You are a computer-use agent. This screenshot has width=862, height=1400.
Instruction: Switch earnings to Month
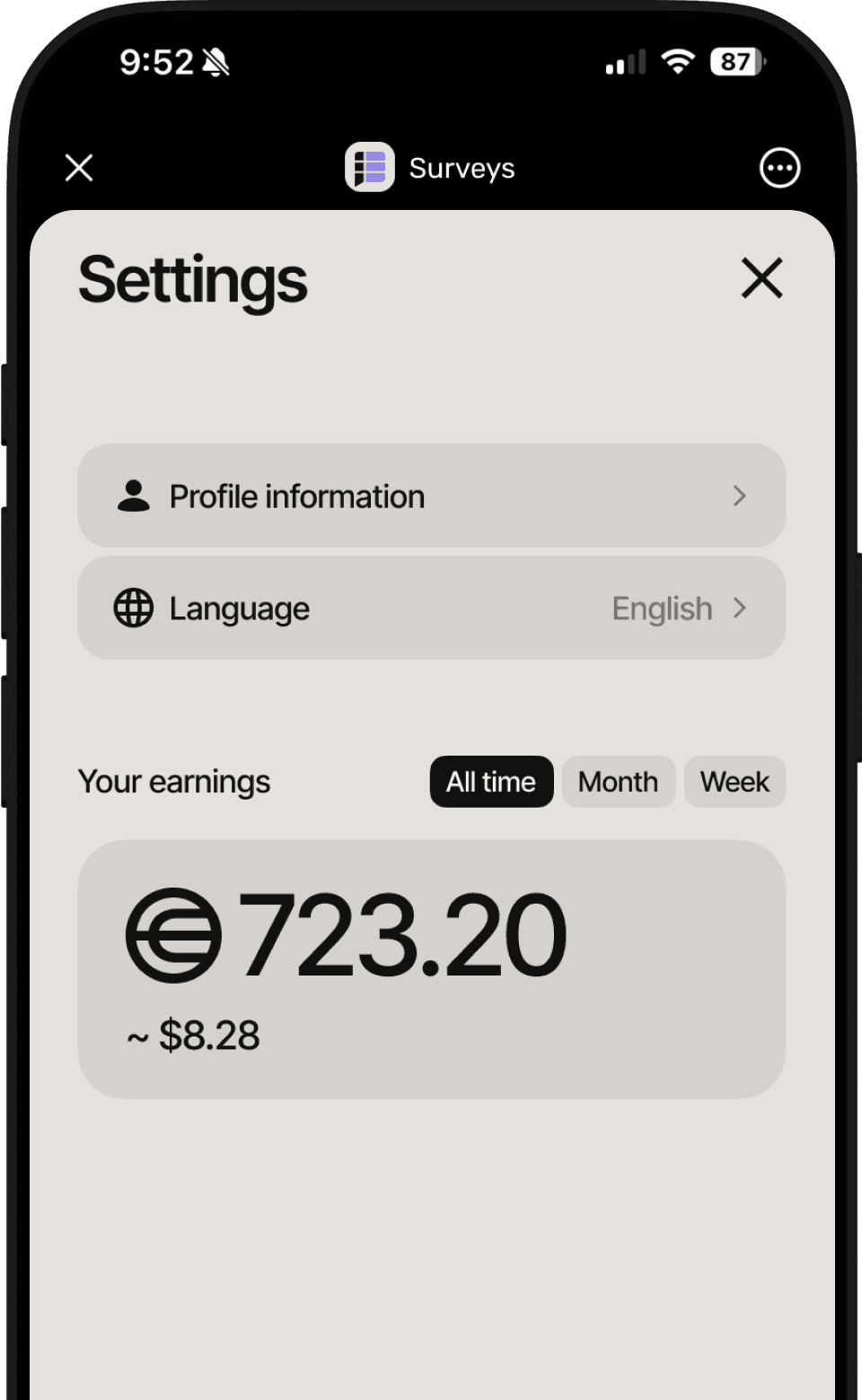pos(618,782)
